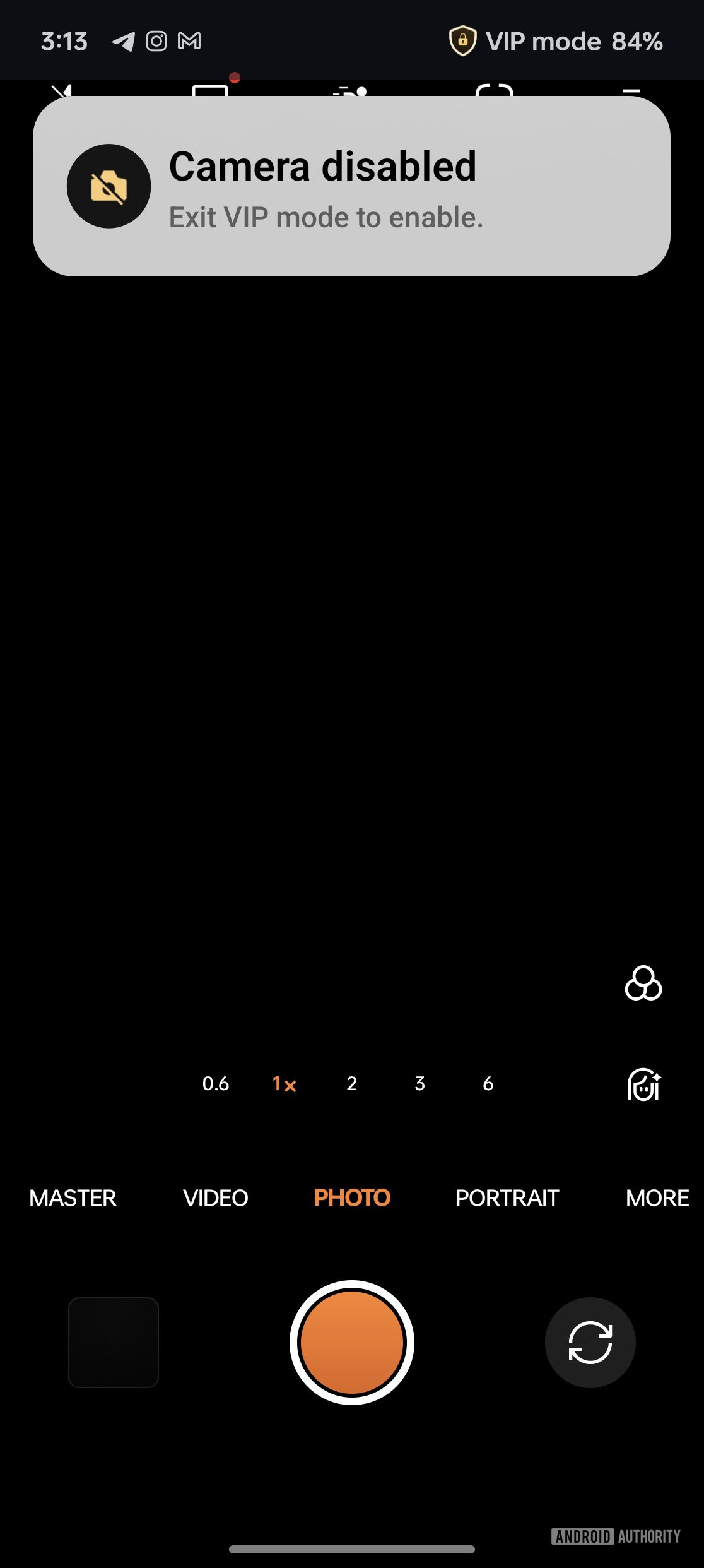Flip to the other camera

(590, 1342)
